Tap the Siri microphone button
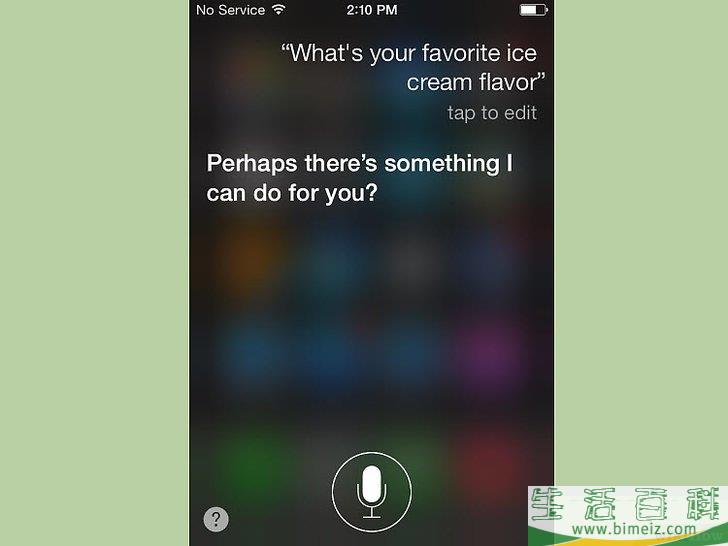The height and width of the screenshot is (546, 728). pos(372,492)
